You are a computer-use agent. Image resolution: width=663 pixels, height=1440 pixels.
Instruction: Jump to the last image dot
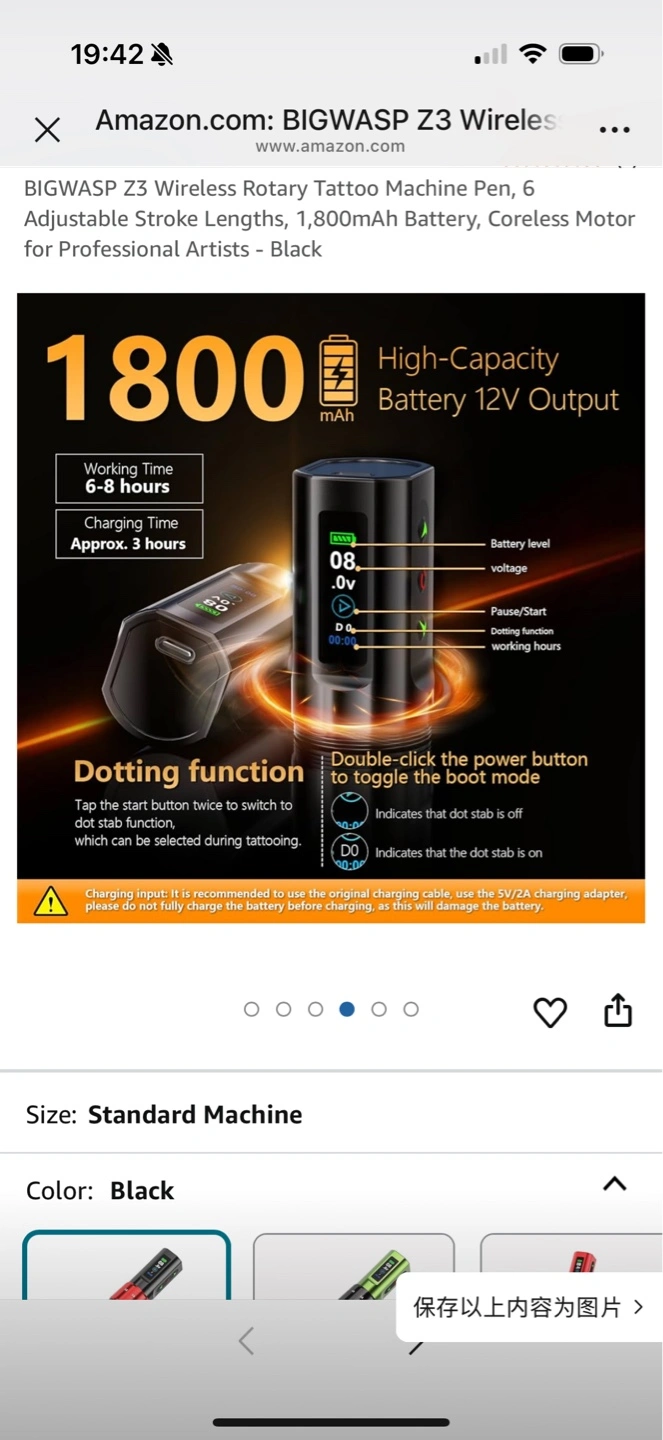pyautogui.click(x=411, y=1009)
